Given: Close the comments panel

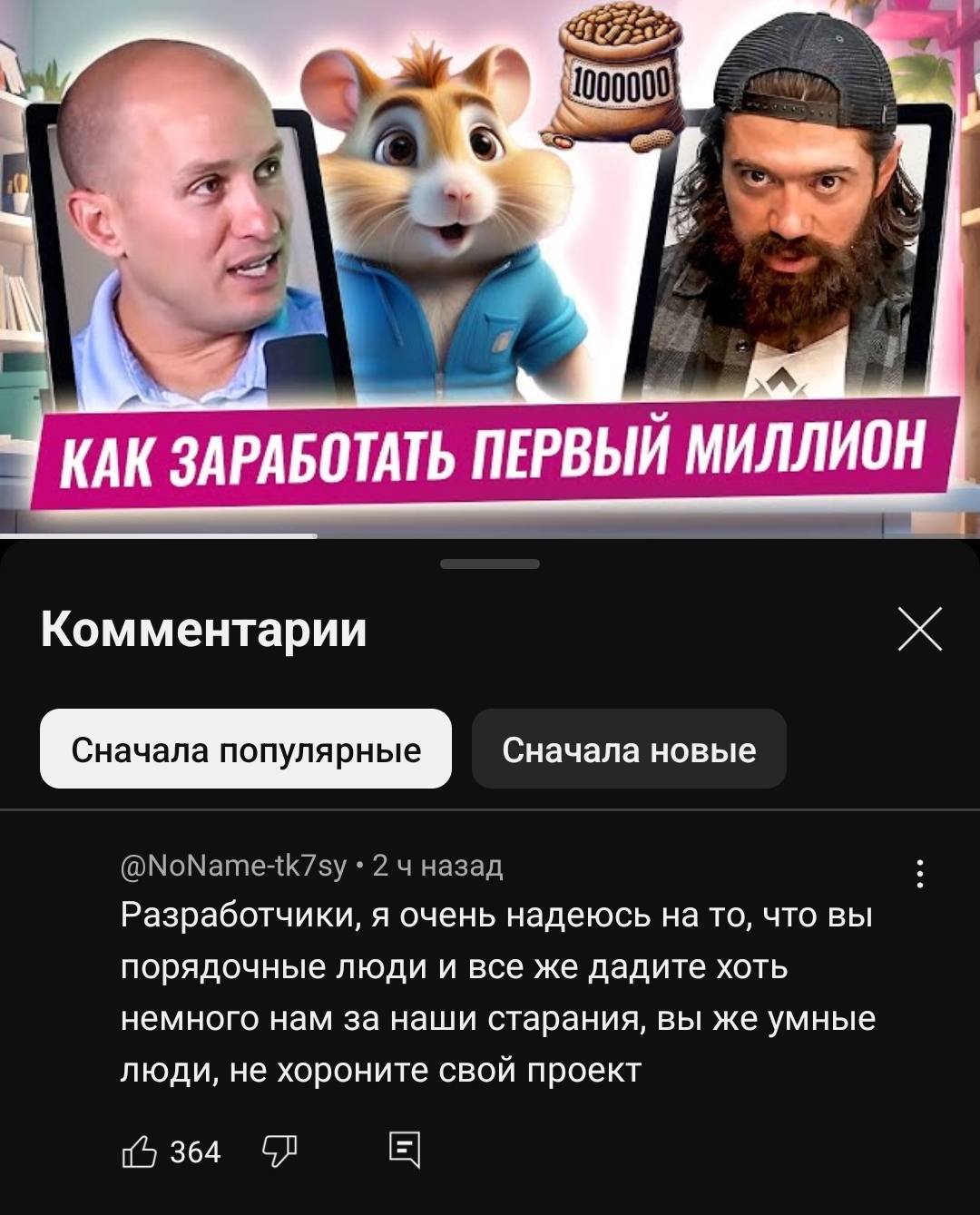Looking at the screenshot, I should (919, 629).
